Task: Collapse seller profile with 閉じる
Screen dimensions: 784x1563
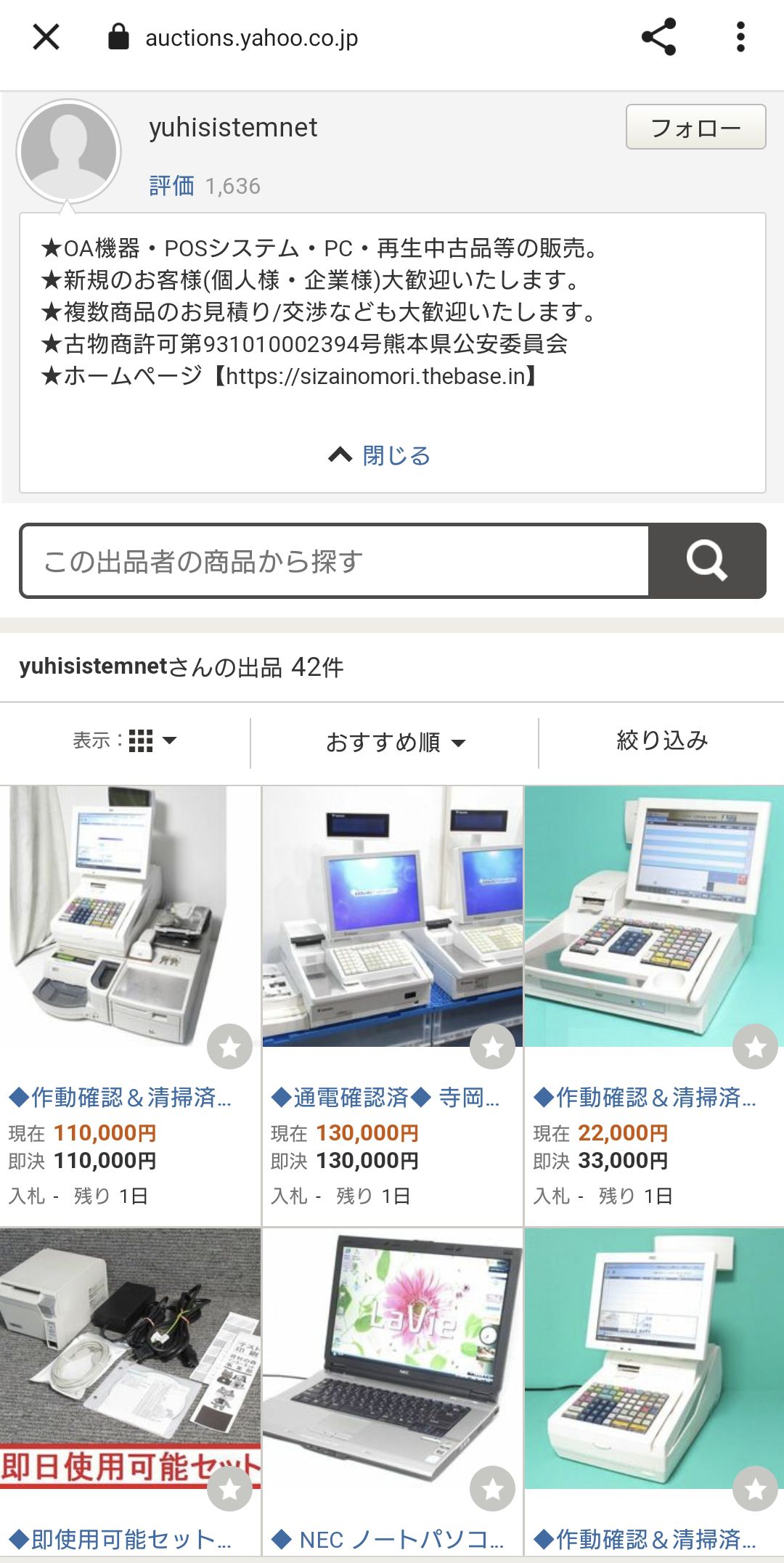Action: (380, 456)
